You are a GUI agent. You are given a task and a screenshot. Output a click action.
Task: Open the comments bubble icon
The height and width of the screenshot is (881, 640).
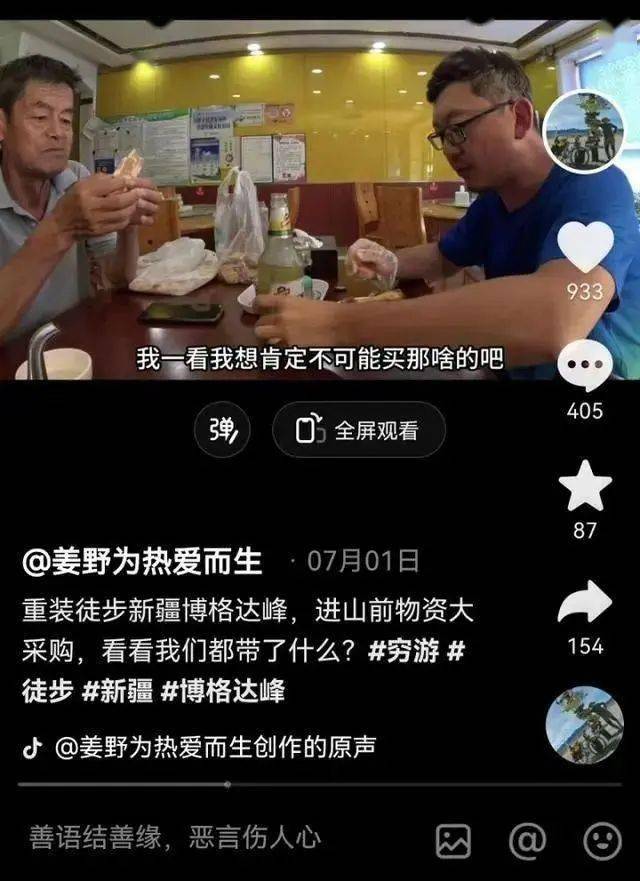click(585, 366)
